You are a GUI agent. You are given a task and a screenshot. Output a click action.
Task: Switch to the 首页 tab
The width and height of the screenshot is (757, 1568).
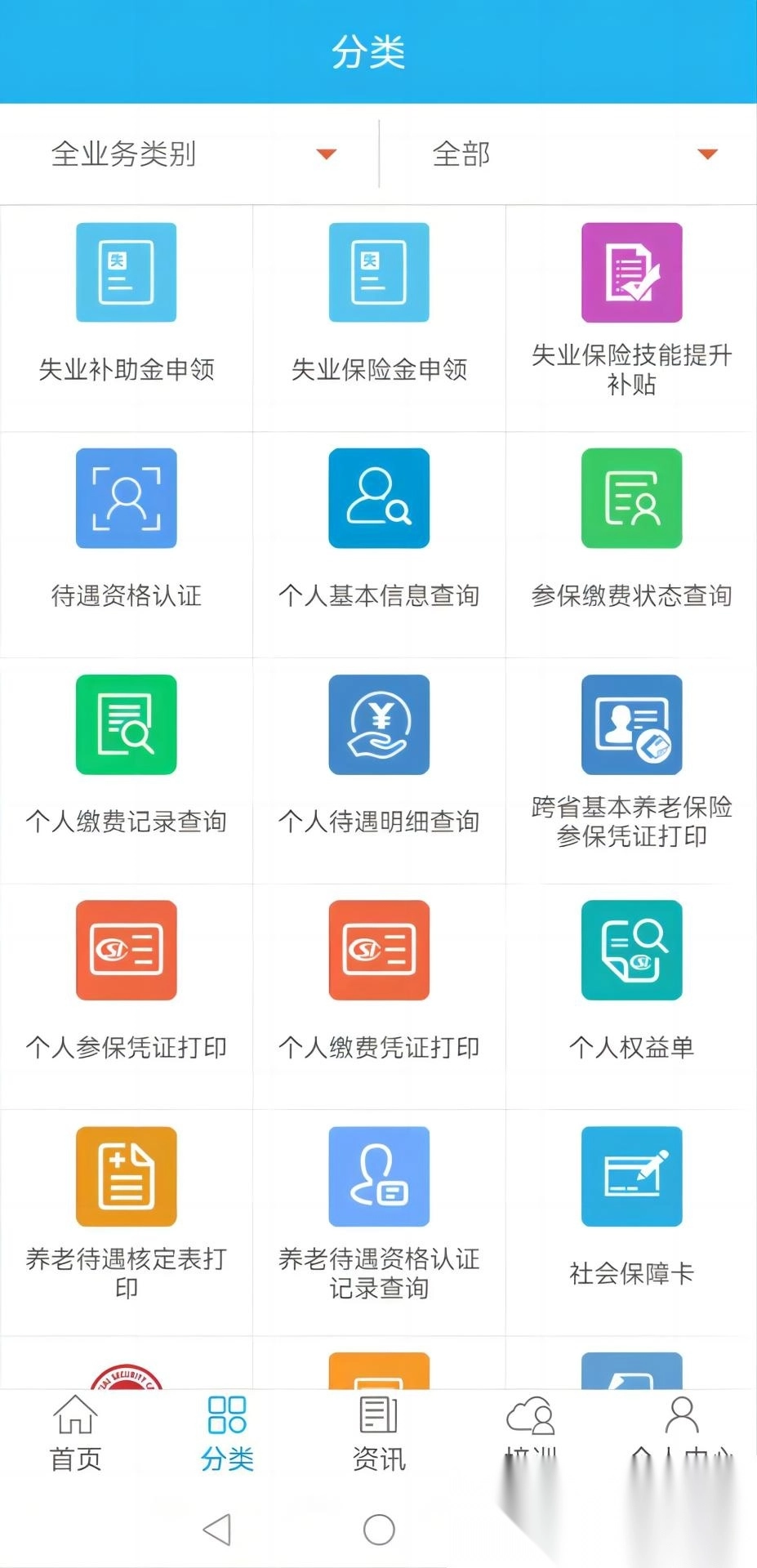pyautogui.click(x=76, y=1434)
